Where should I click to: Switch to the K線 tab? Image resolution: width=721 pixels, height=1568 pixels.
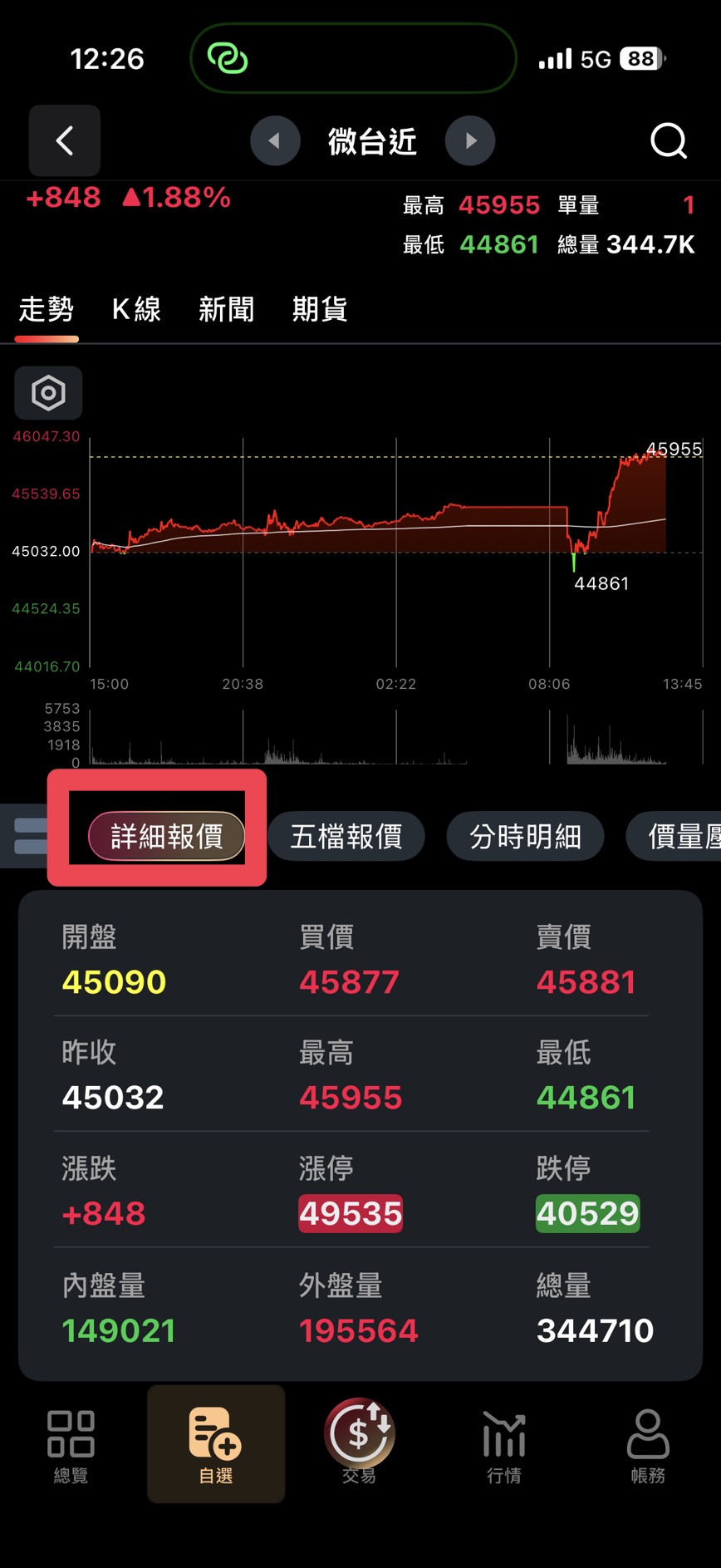tap(136, 310)
